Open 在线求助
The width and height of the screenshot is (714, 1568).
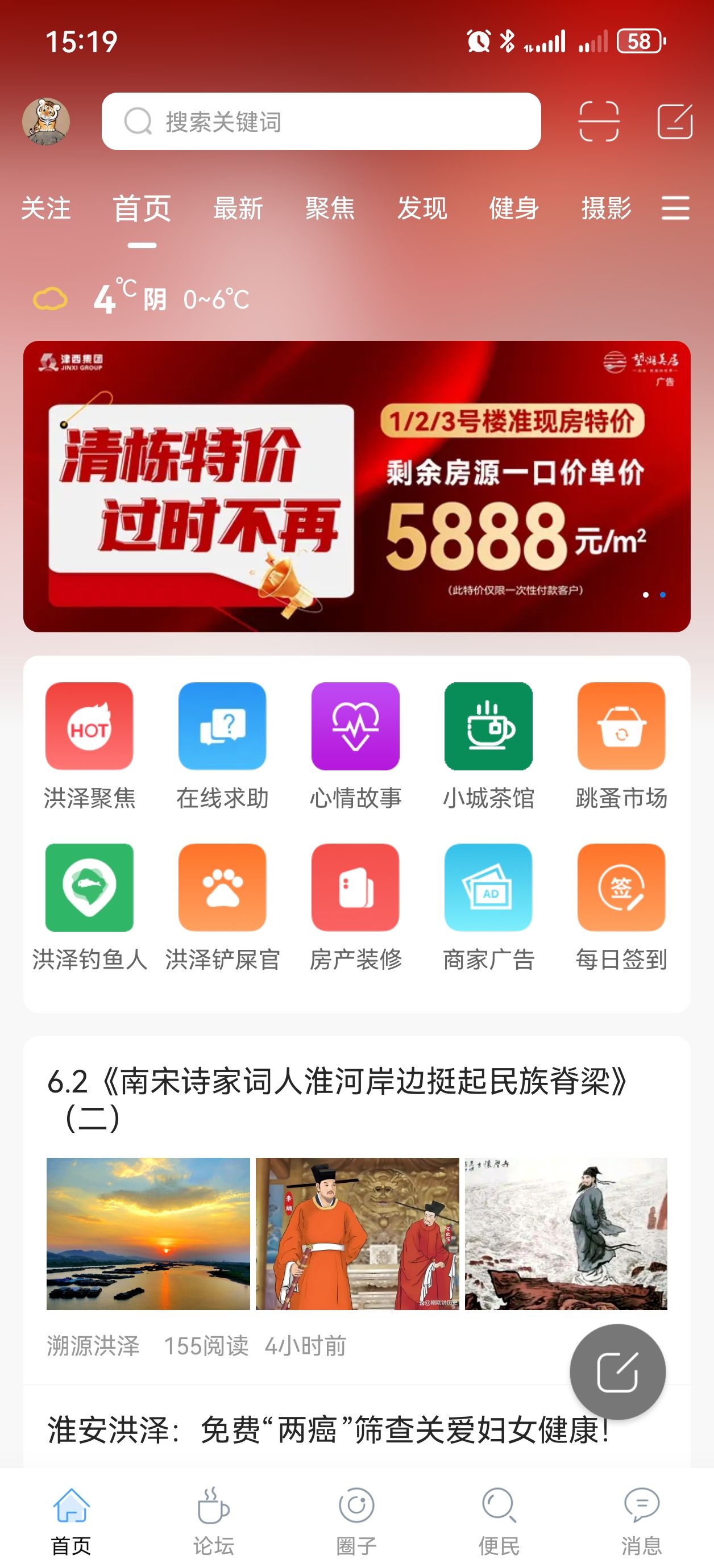[x=222, y=745]
